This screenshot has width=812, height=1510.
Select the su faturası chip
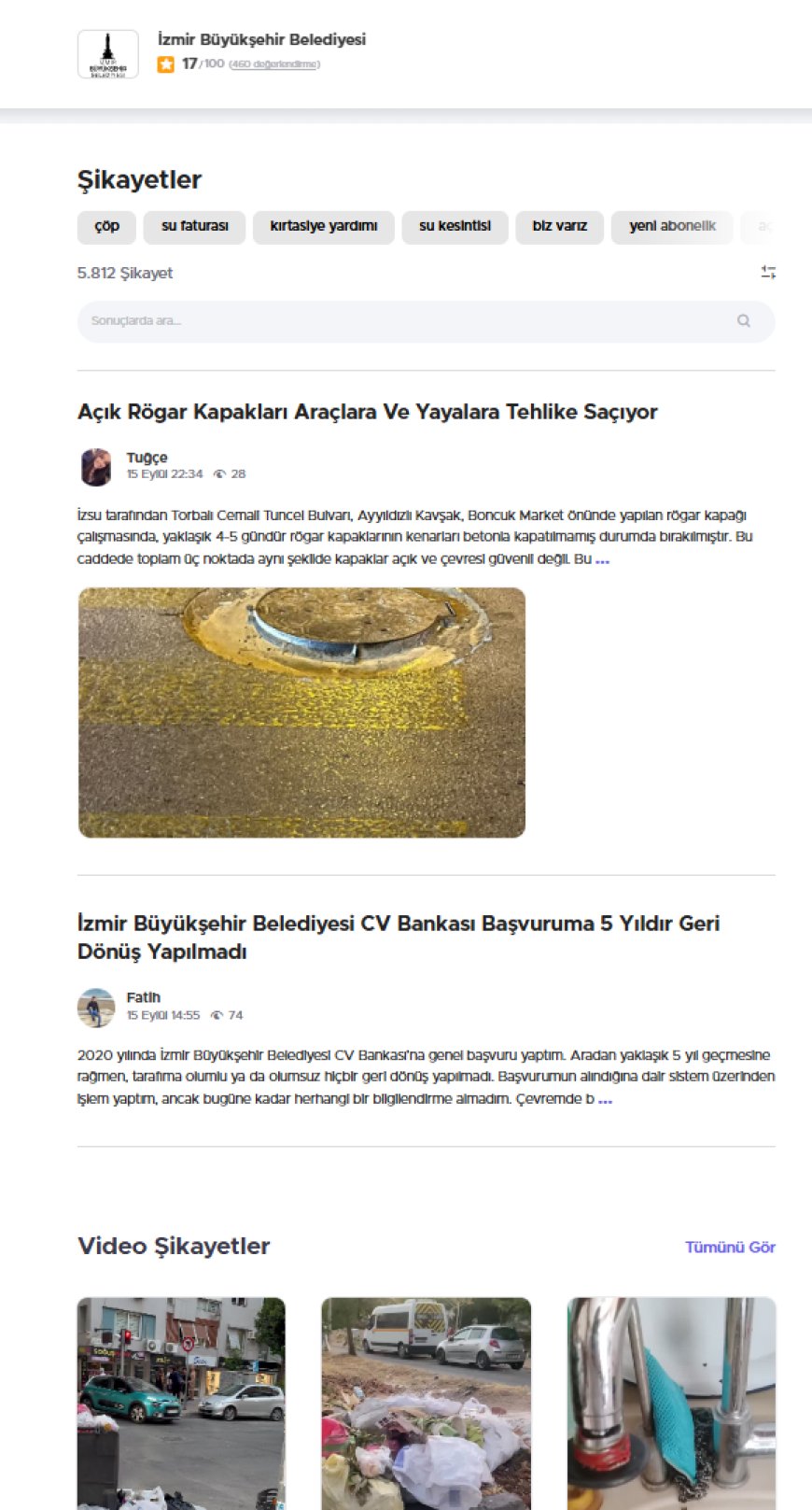[x=194, y=227]
